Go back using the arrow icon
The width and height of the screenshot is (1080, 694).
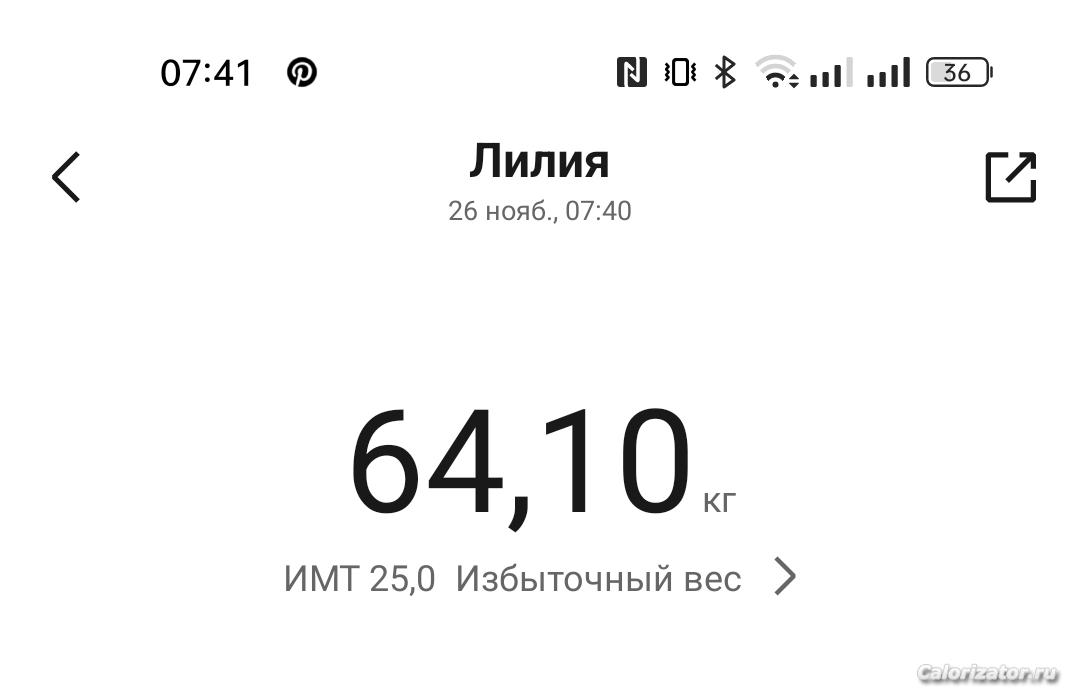click(x=66, y=178)
